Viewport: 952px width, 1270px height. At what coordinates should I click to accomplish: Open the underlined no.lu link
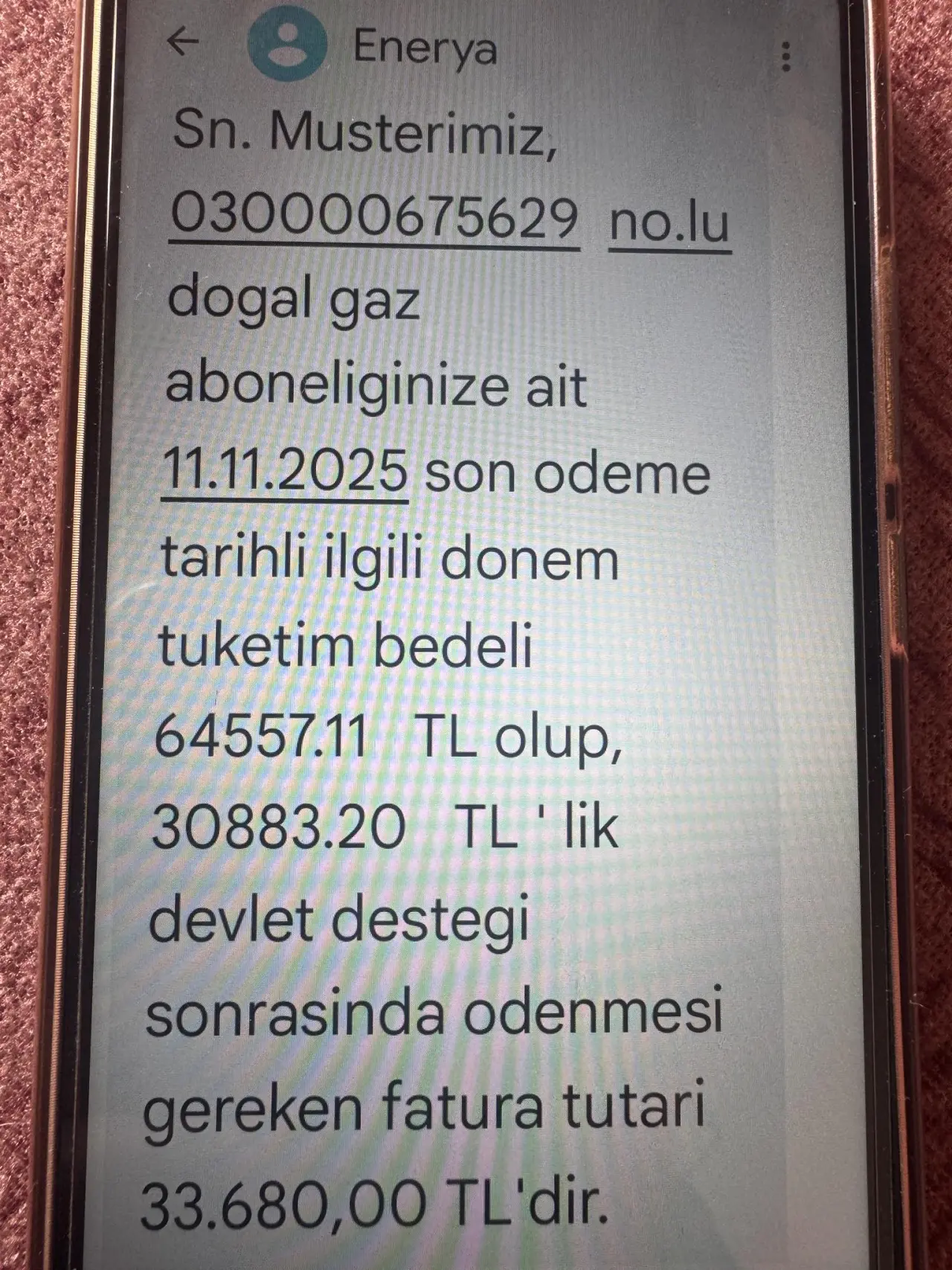[x=669, y=223]
